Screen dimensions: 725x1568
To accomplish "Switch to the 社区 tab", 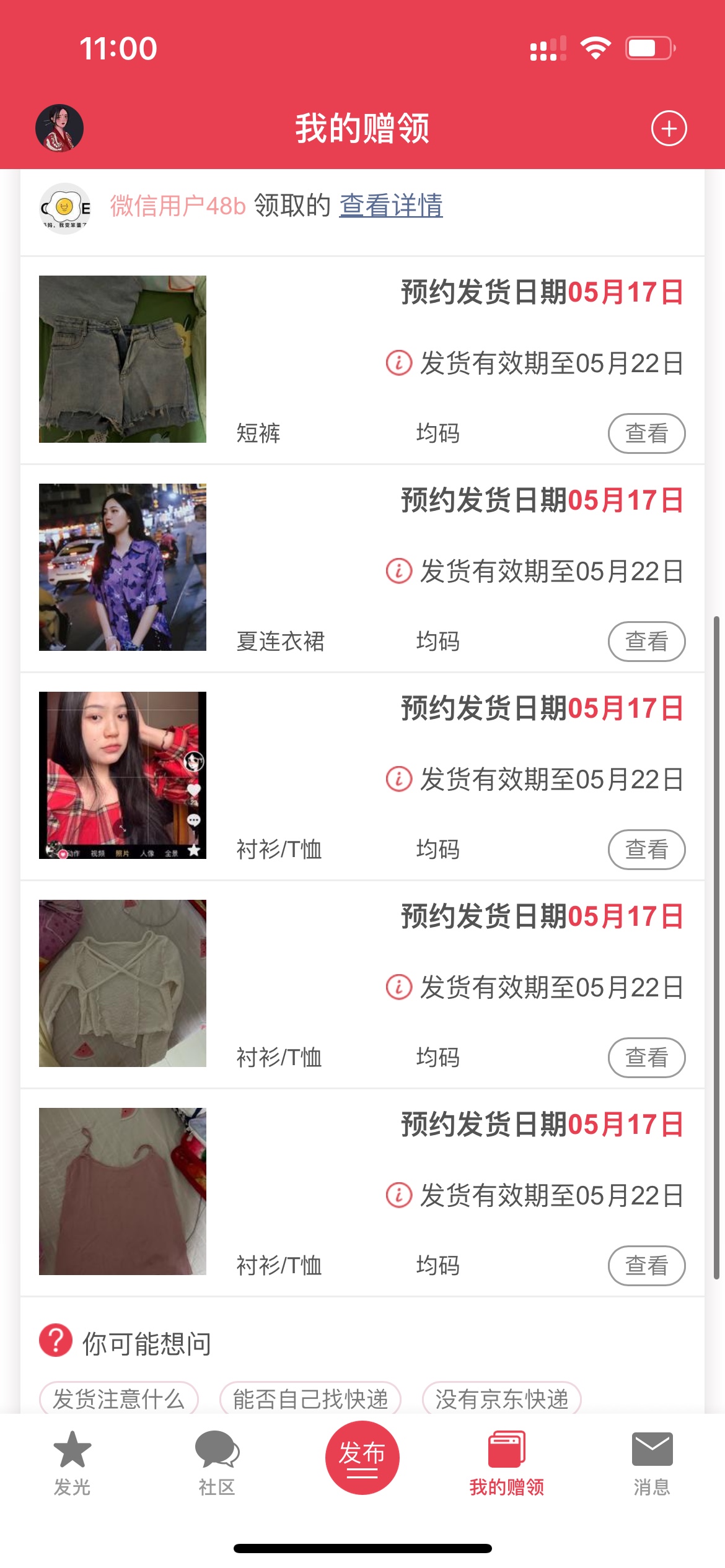I will [217, 1463].
